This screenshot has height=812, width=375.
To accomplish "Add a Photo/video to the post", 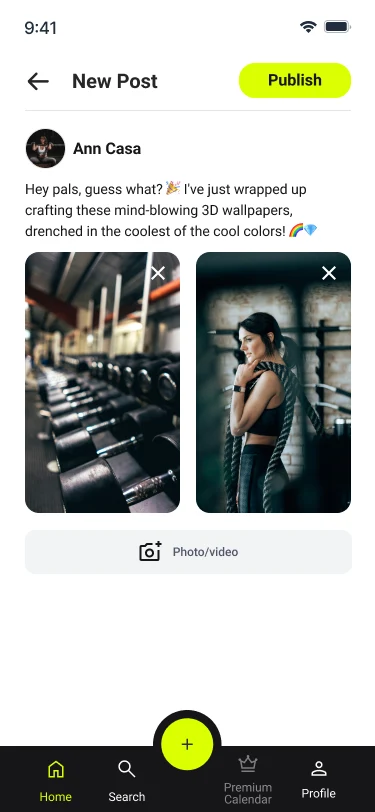I will point(188,552).
